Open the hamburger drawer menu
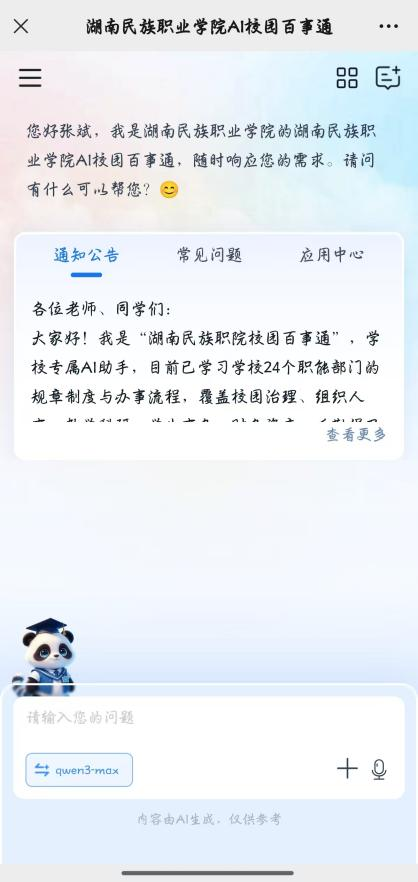The width and height of the screenshot is (418, 882). (30, 78)
